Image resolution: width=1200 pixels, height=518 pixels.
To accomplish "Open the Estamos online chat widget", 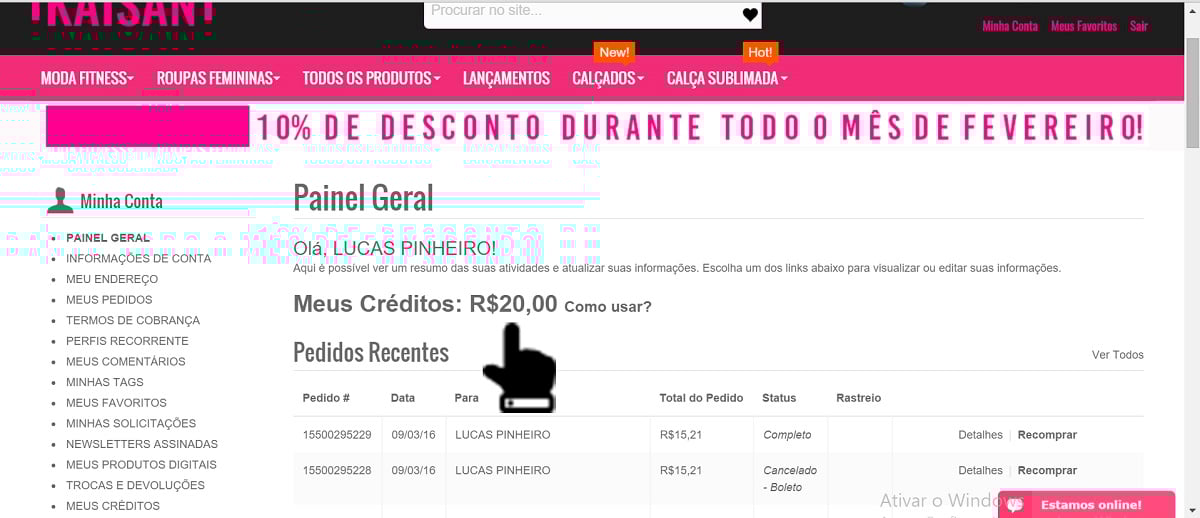I will (1090, 505).
